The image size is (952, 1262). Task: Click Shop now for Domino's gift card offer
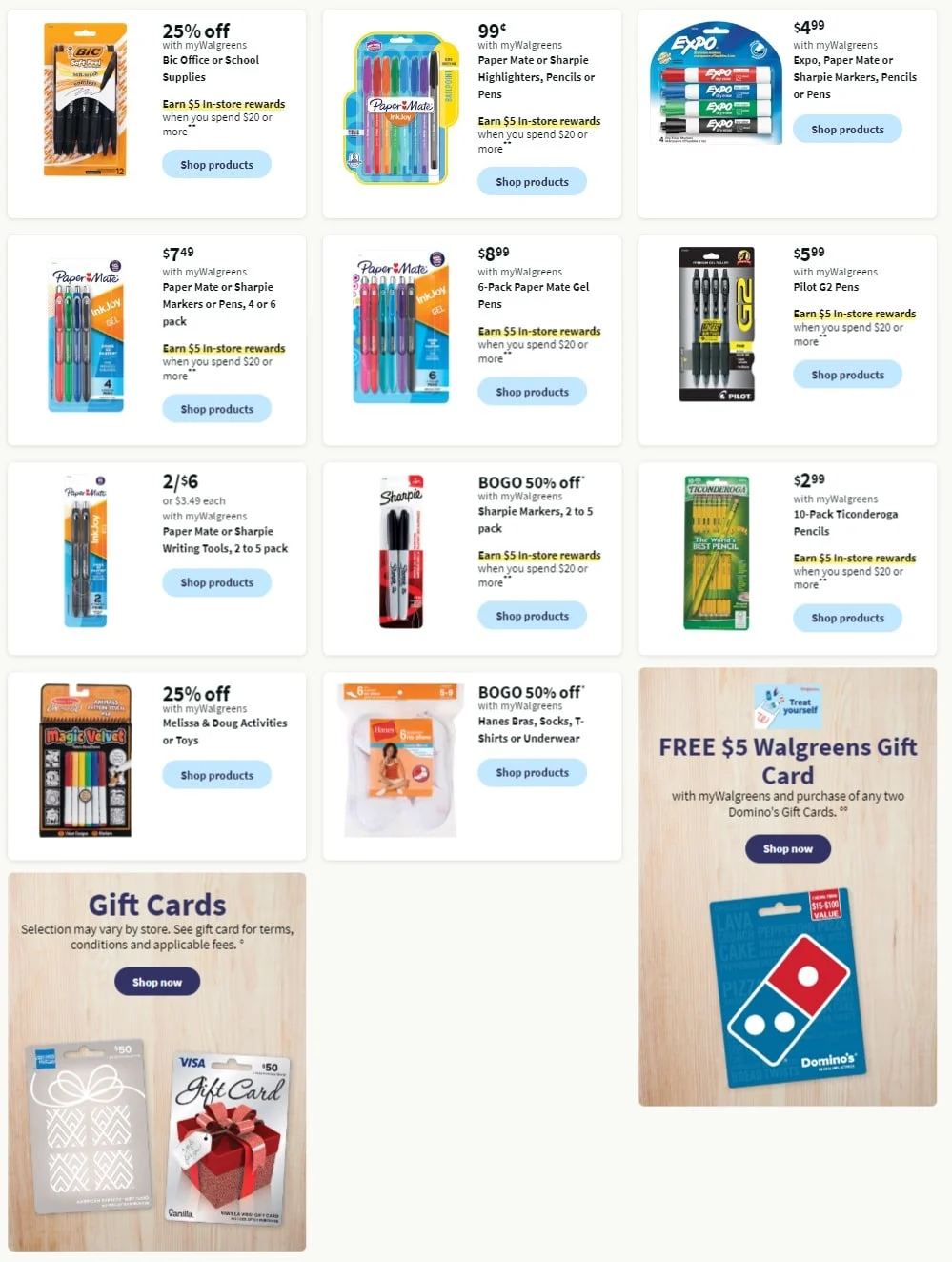click(787, 848)
